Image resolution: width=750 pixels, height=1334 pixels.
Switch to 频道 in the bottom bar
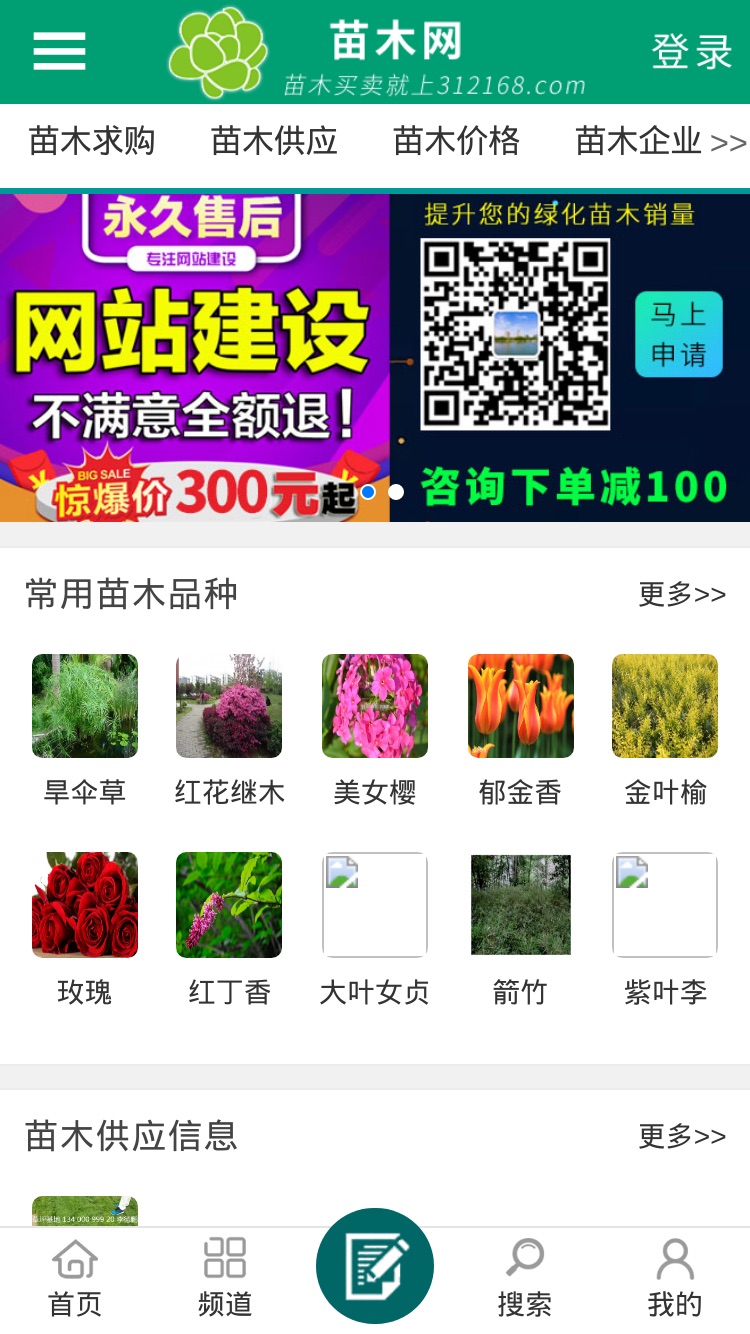pos(225,1279)
